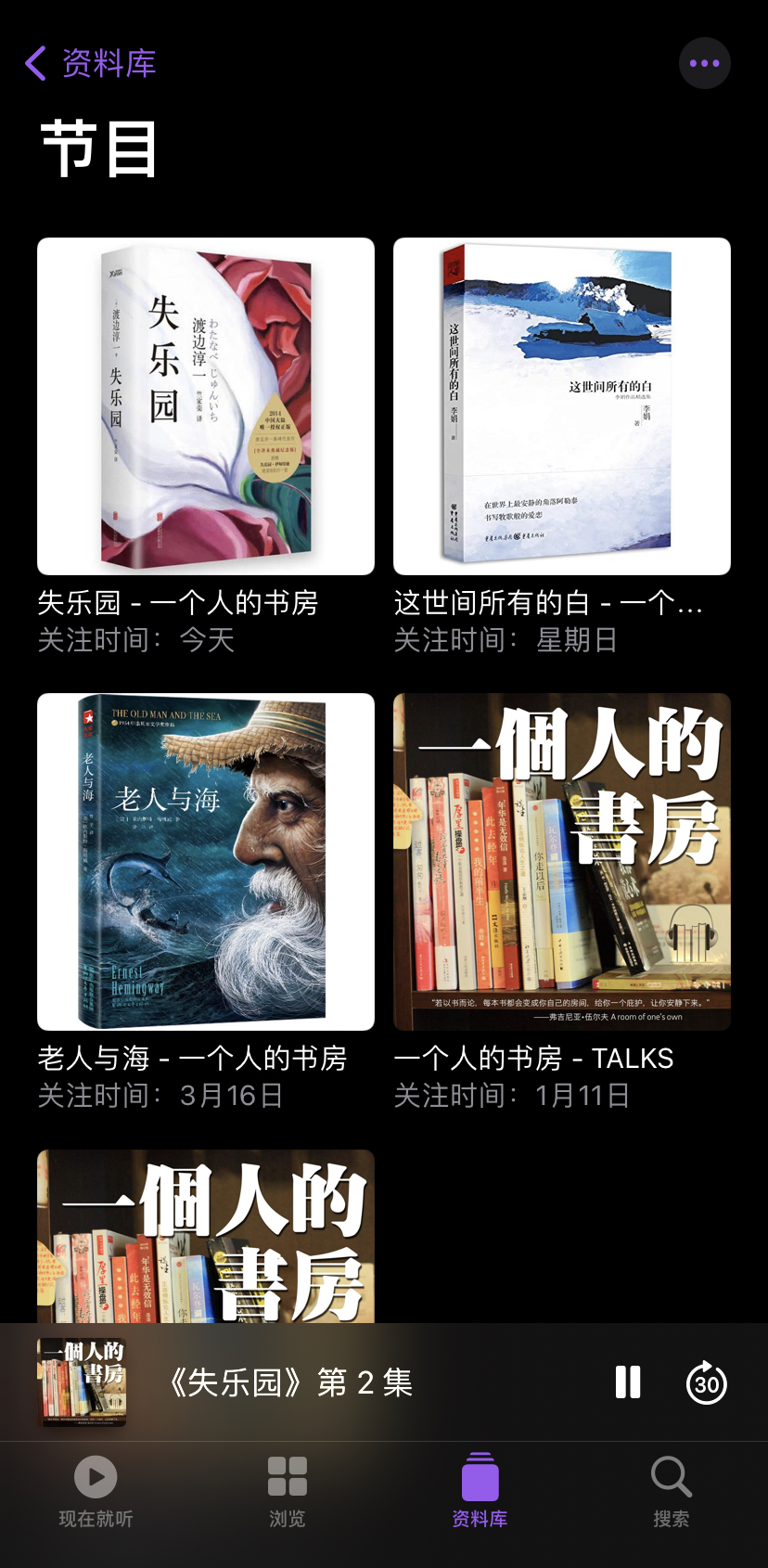Open the 失乐园 podcast show

click(x=206, y=406)
